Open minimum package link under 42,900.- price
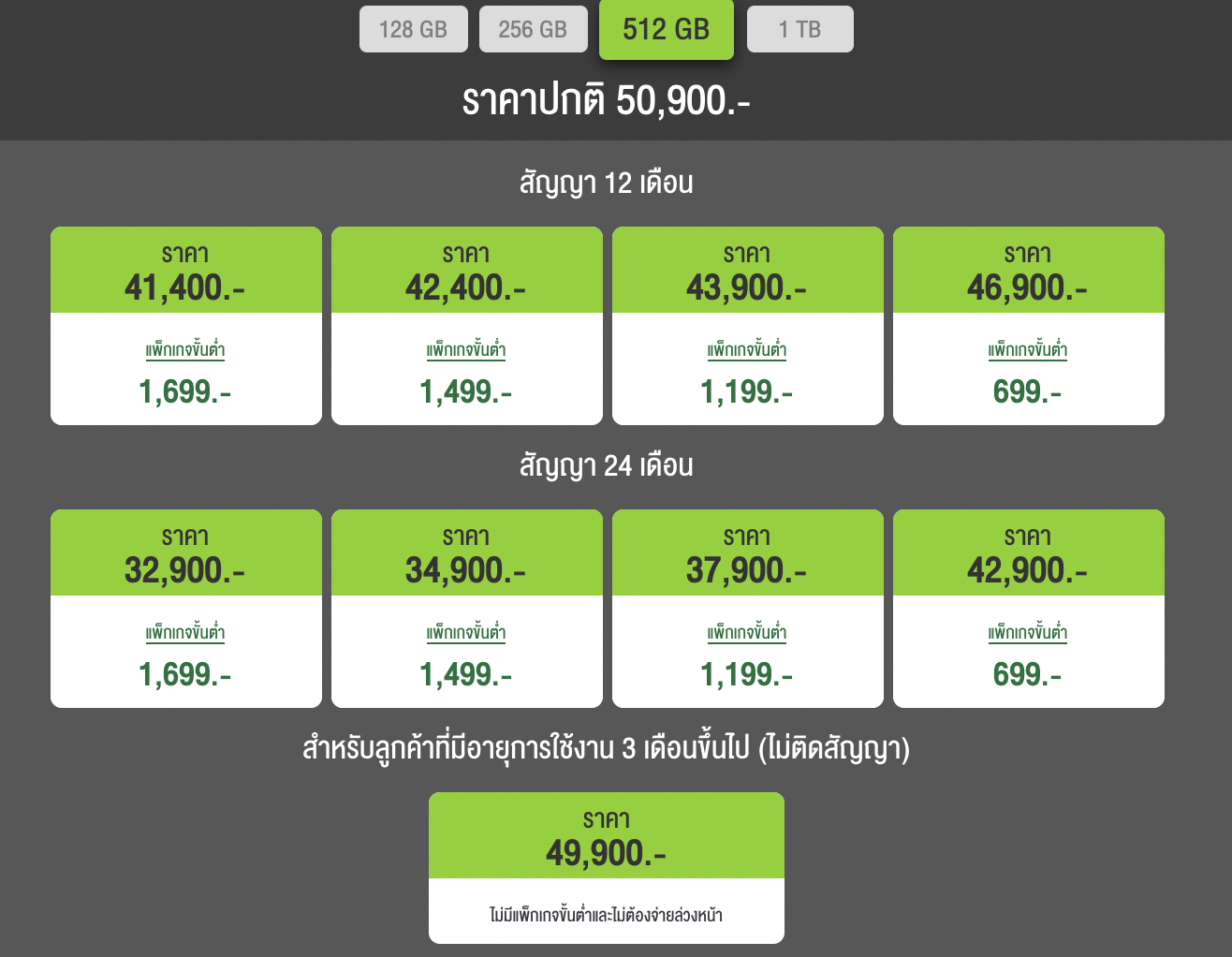The height and width of the screenshot is (957, 1232). tap(1028, 633)
